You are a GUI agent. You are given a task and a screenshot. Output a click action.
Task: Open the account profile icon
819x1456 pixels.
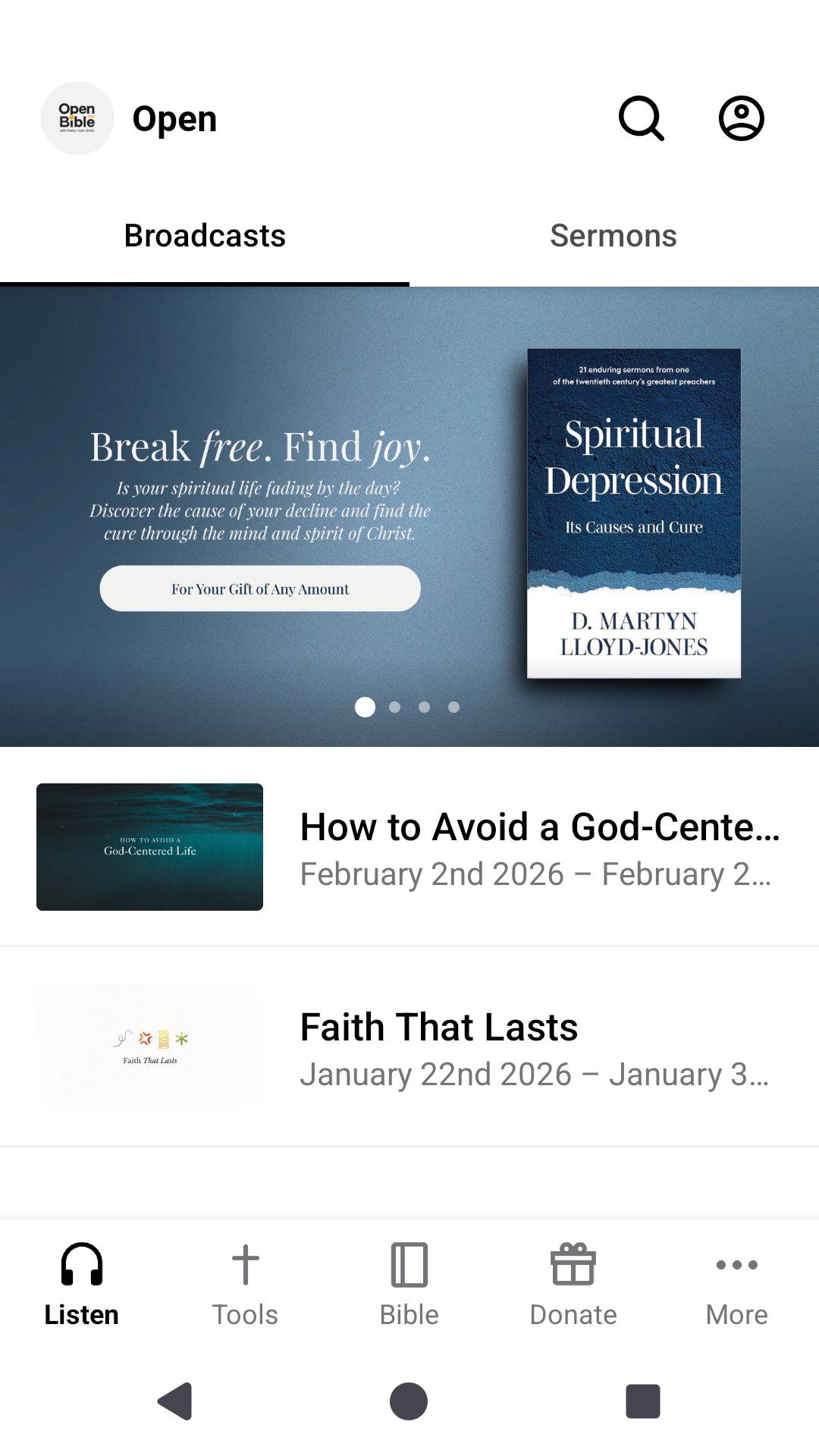[x=741, y=118]
